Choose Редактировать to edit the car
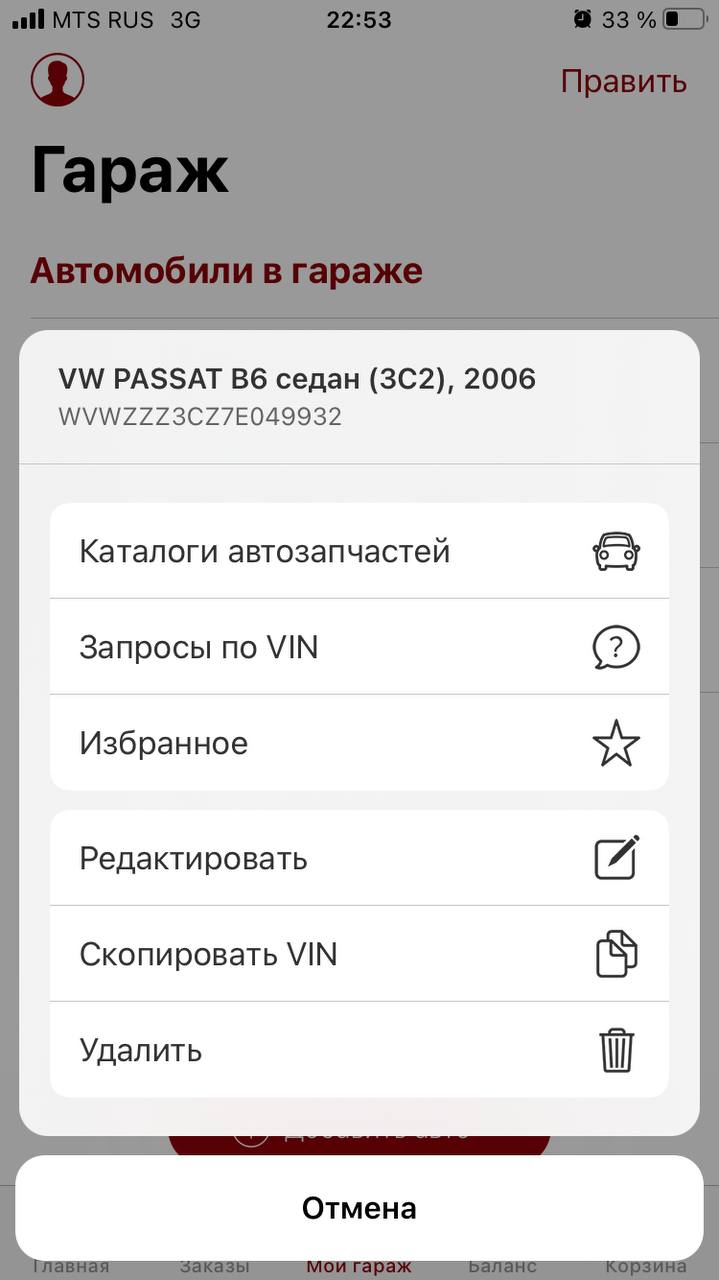719x1280 pixels. 359,858
